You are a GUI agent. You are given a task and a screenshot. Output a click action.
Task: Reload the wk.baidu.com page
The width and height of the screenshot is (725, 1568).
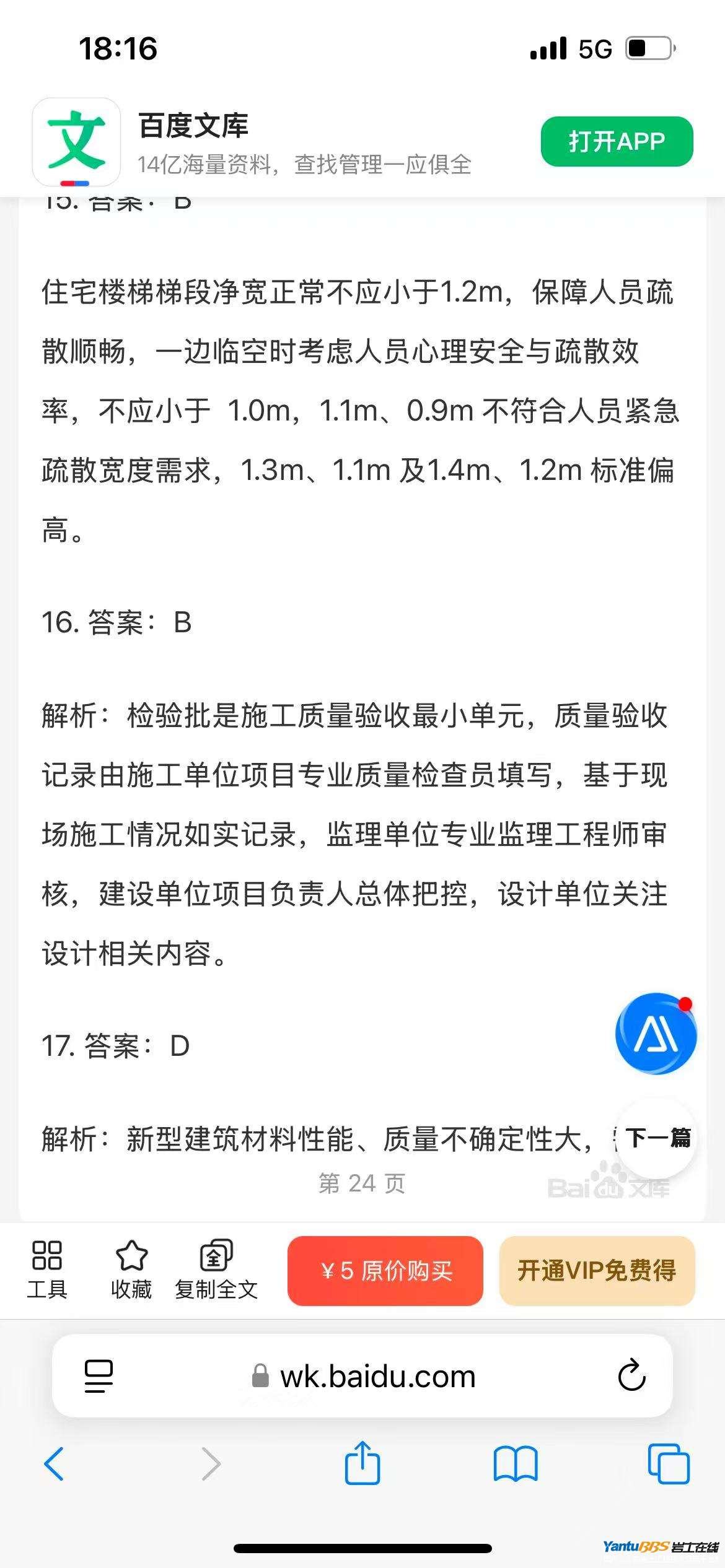631,1375
